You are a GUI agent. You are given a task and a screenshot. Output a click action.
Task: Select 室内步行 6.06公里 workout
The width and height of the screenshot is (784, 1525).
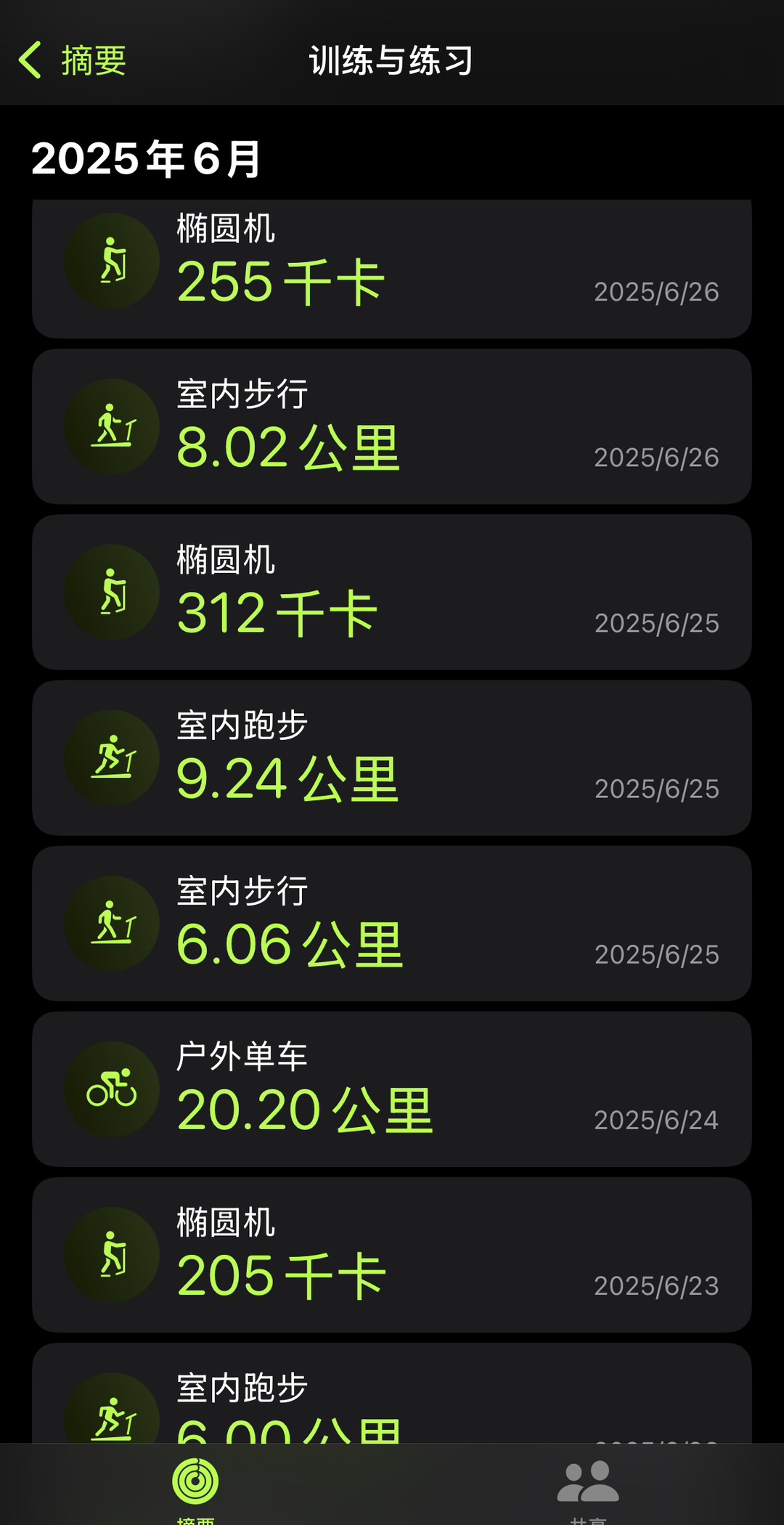tap(391, 924)
